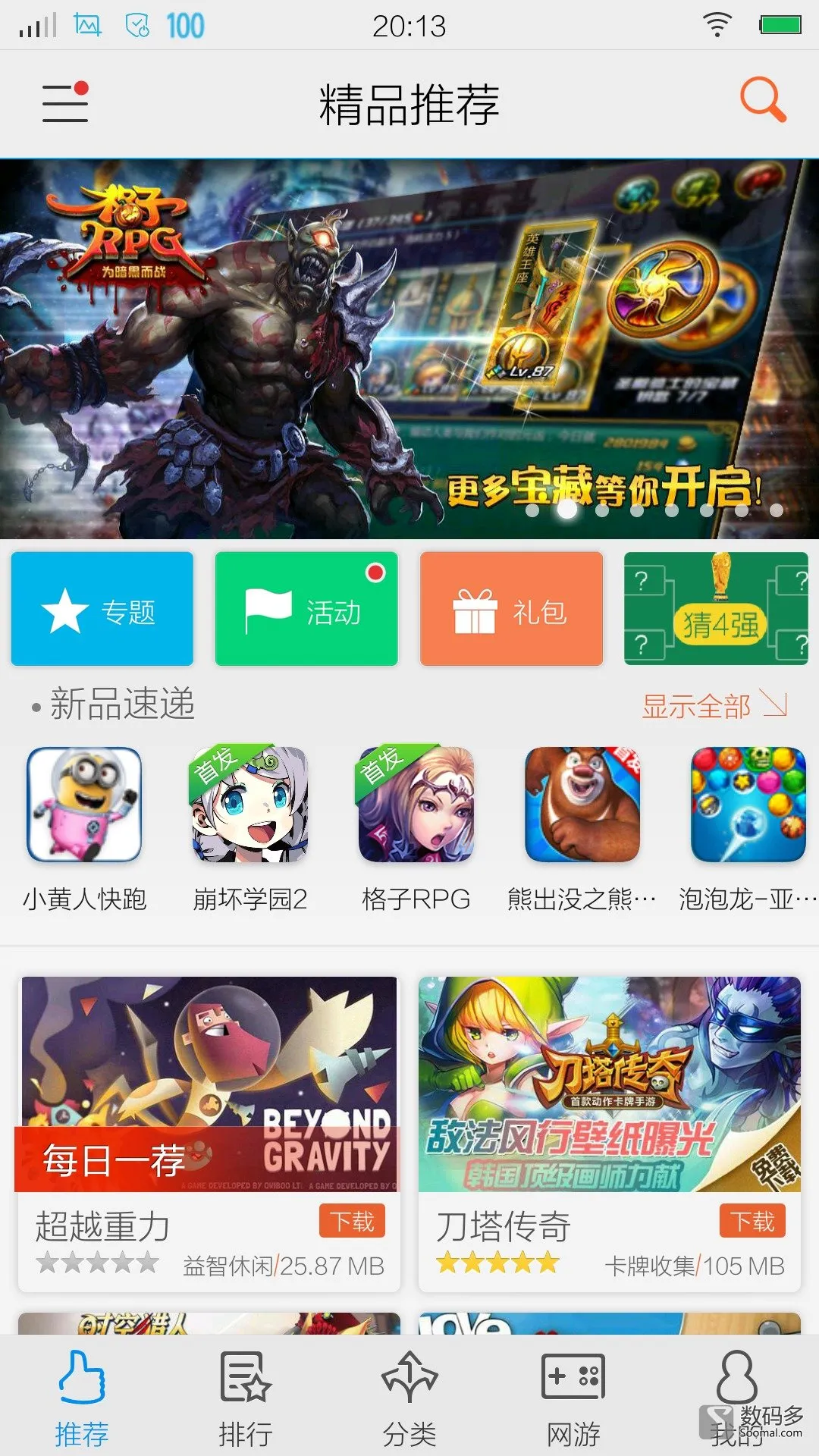Open the hamburger drawer menu
This screenshot has width=819, height=1456.
coord(65,103)
